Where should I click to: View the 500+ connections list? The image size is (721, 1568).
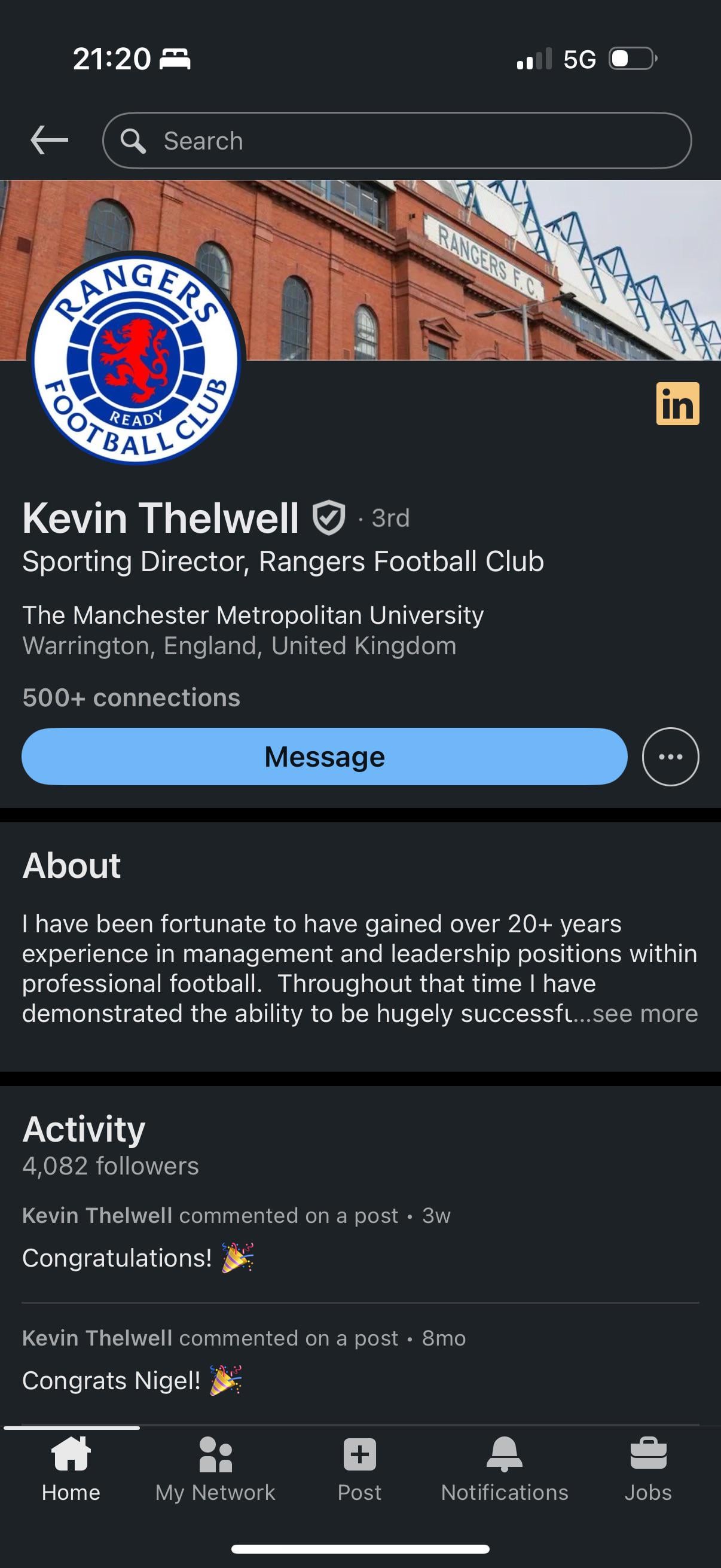click(132, 697)
